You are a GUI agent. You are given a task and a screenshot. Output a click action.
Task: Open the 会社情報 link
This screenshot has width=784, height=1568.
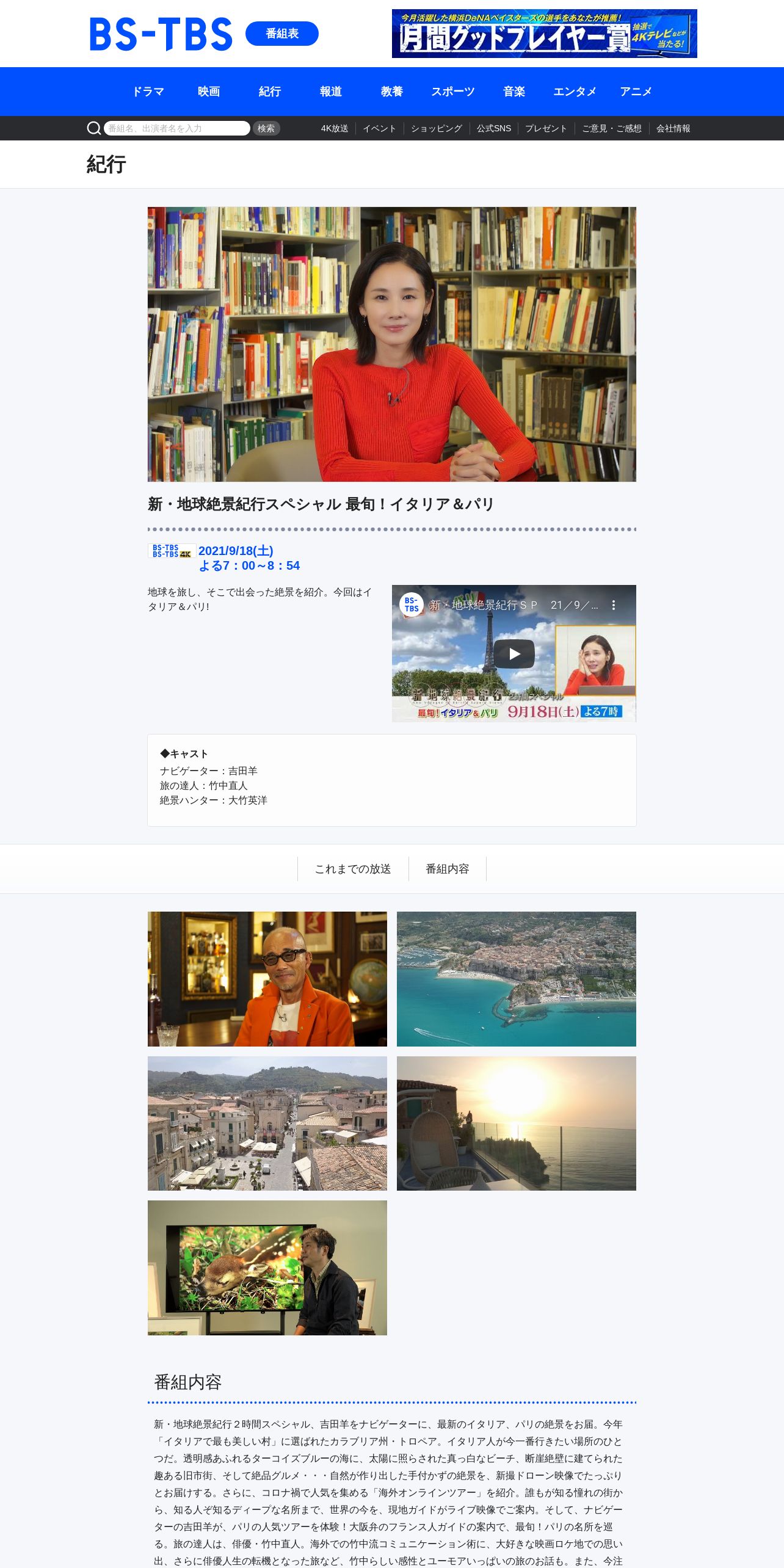(673, 128)
